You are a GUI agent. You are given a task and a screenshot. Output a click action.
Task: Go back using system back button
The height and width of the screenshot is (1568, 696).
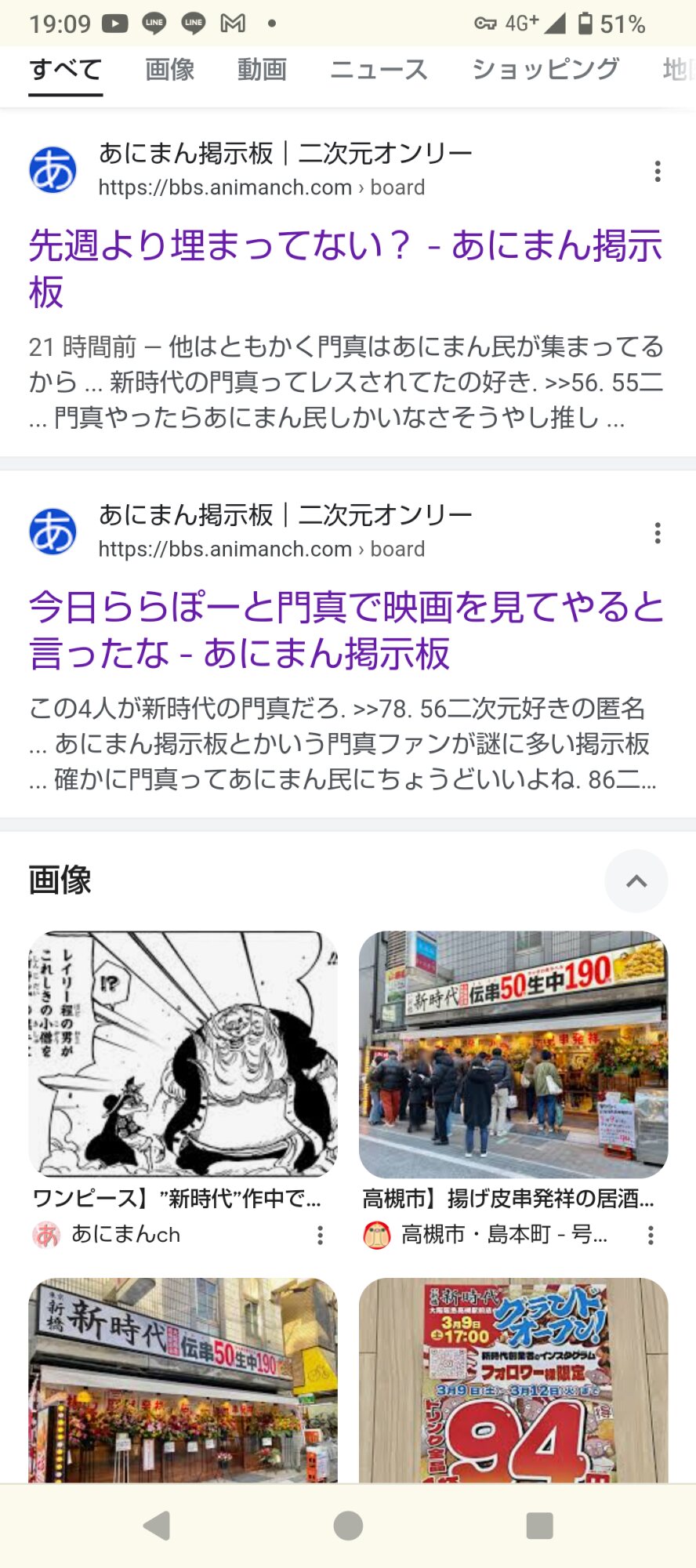coord(158,1526)
